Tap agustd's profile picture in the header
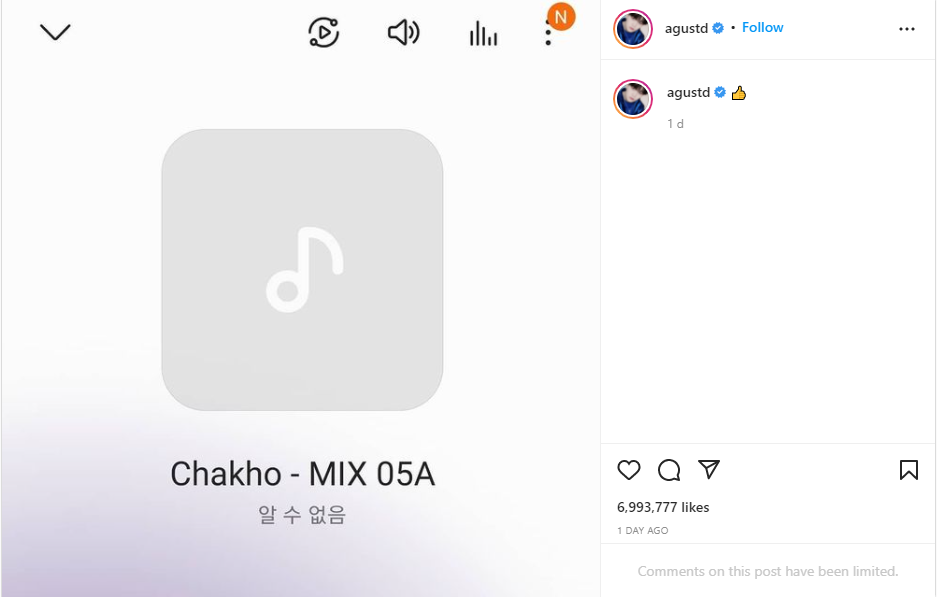This screenshot has width=937, height=597. tap(633, 29)
